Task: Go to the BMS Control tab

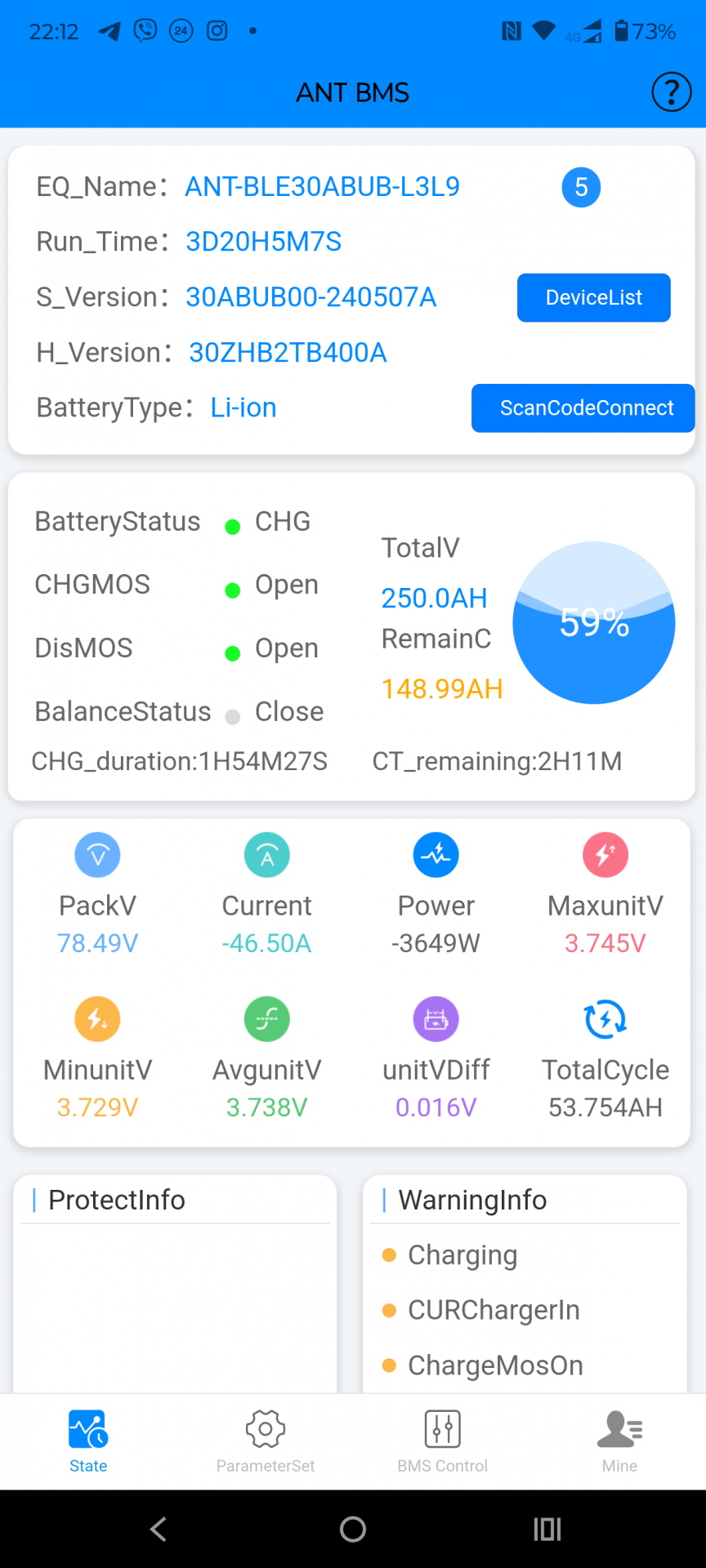Action: click(x=442, y=1441)
